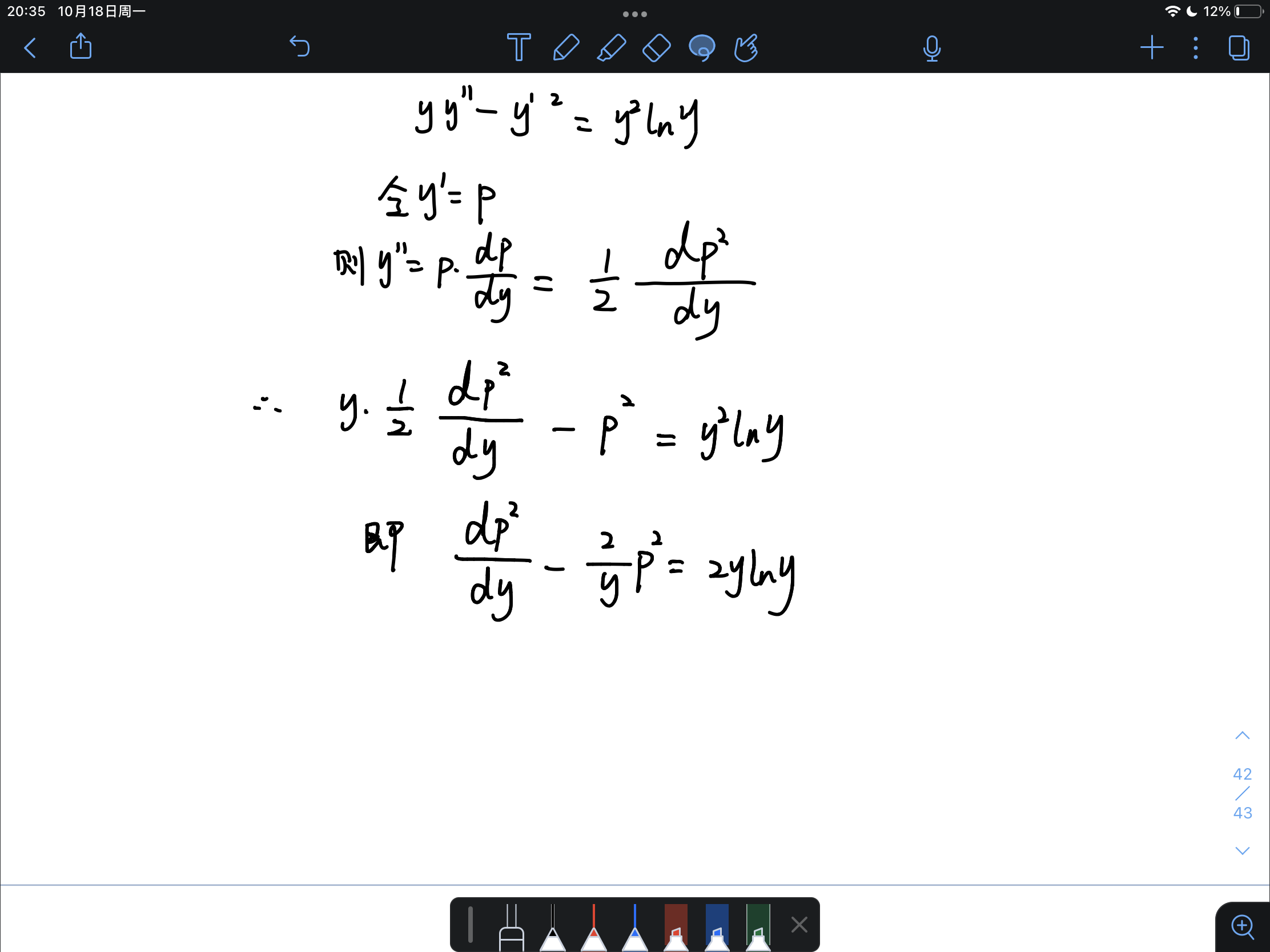The image size is (1270, 952).
Task: Select the lasso selection tool
Action: click(x=702, y=47)
